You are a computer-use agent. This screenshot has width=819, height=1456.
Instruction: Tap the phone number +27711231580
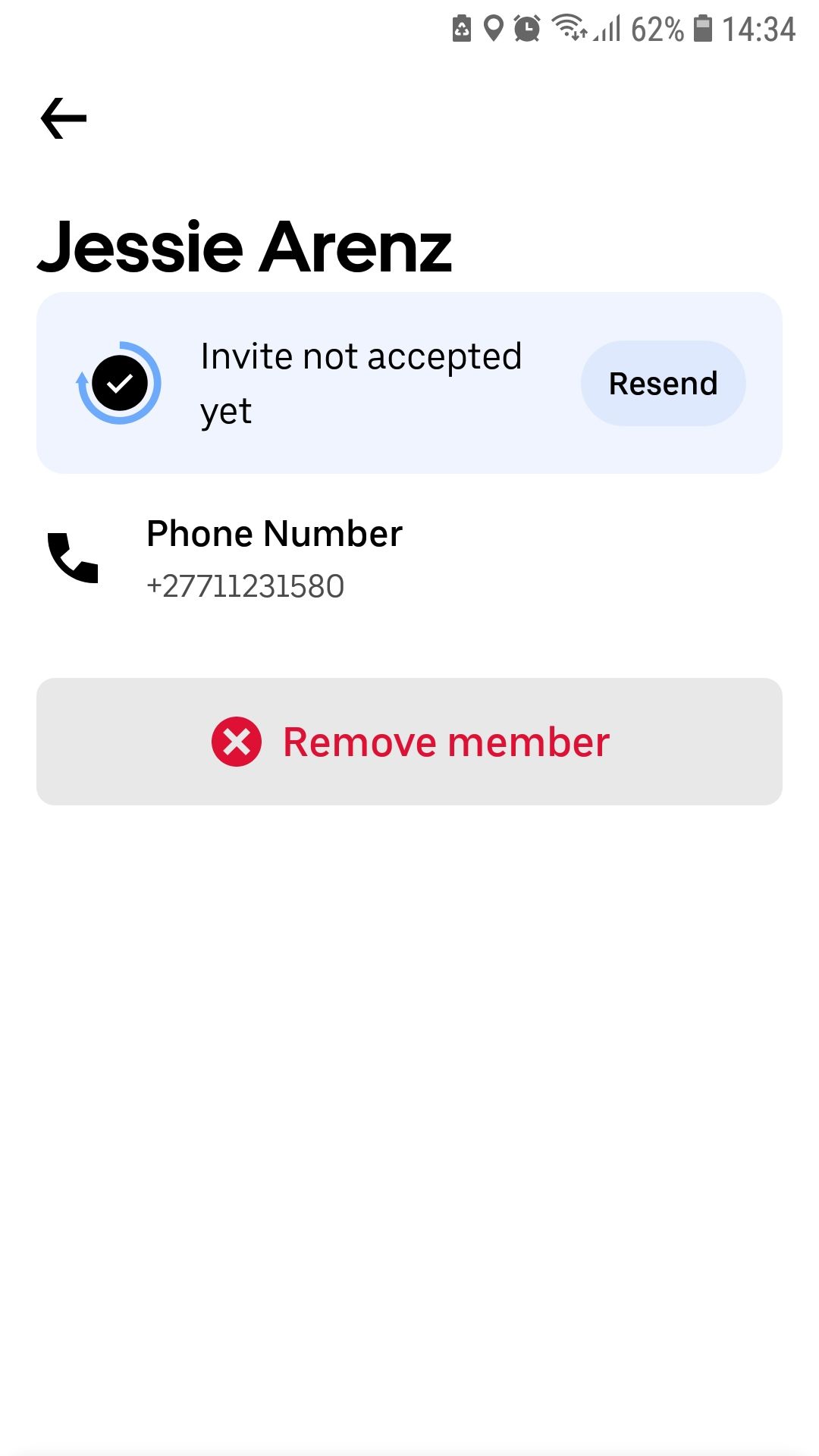244,585
